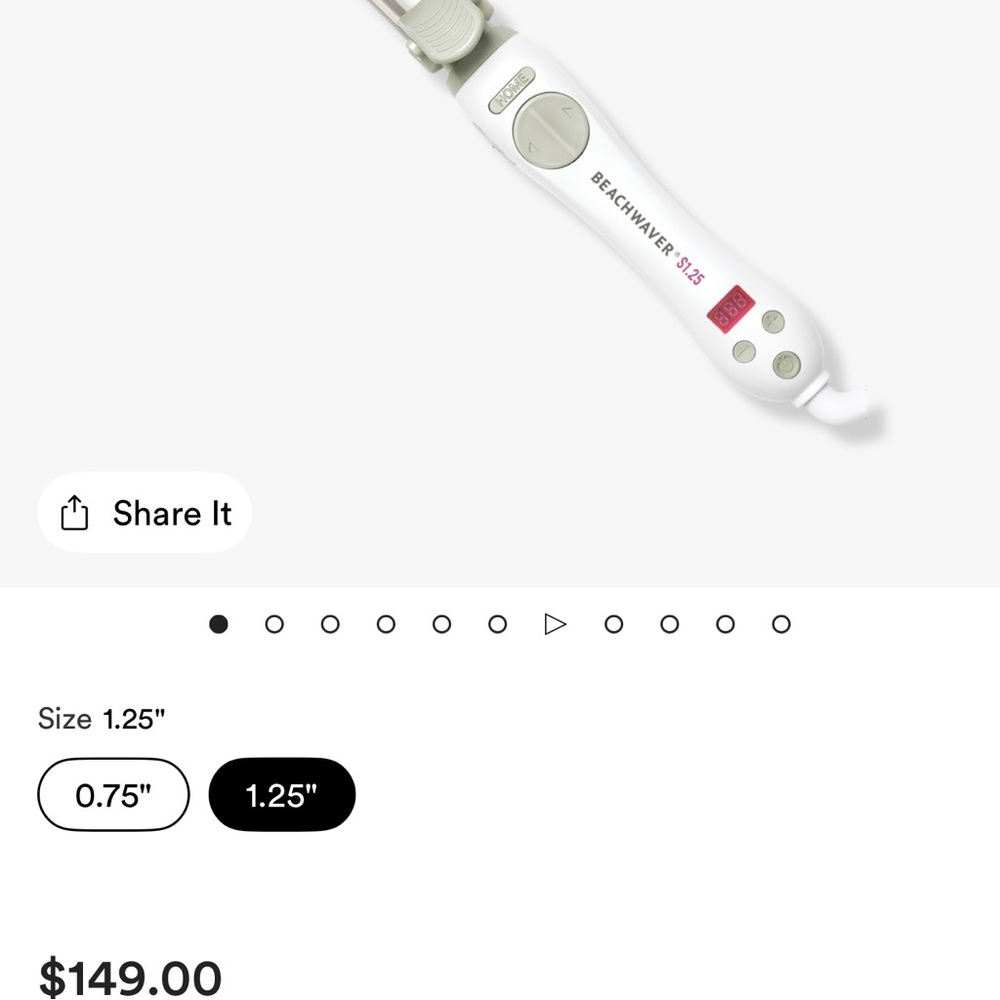Select the 1.25" size option
The width and height of the screenshot is (1000, 1000).
(281, 795)
